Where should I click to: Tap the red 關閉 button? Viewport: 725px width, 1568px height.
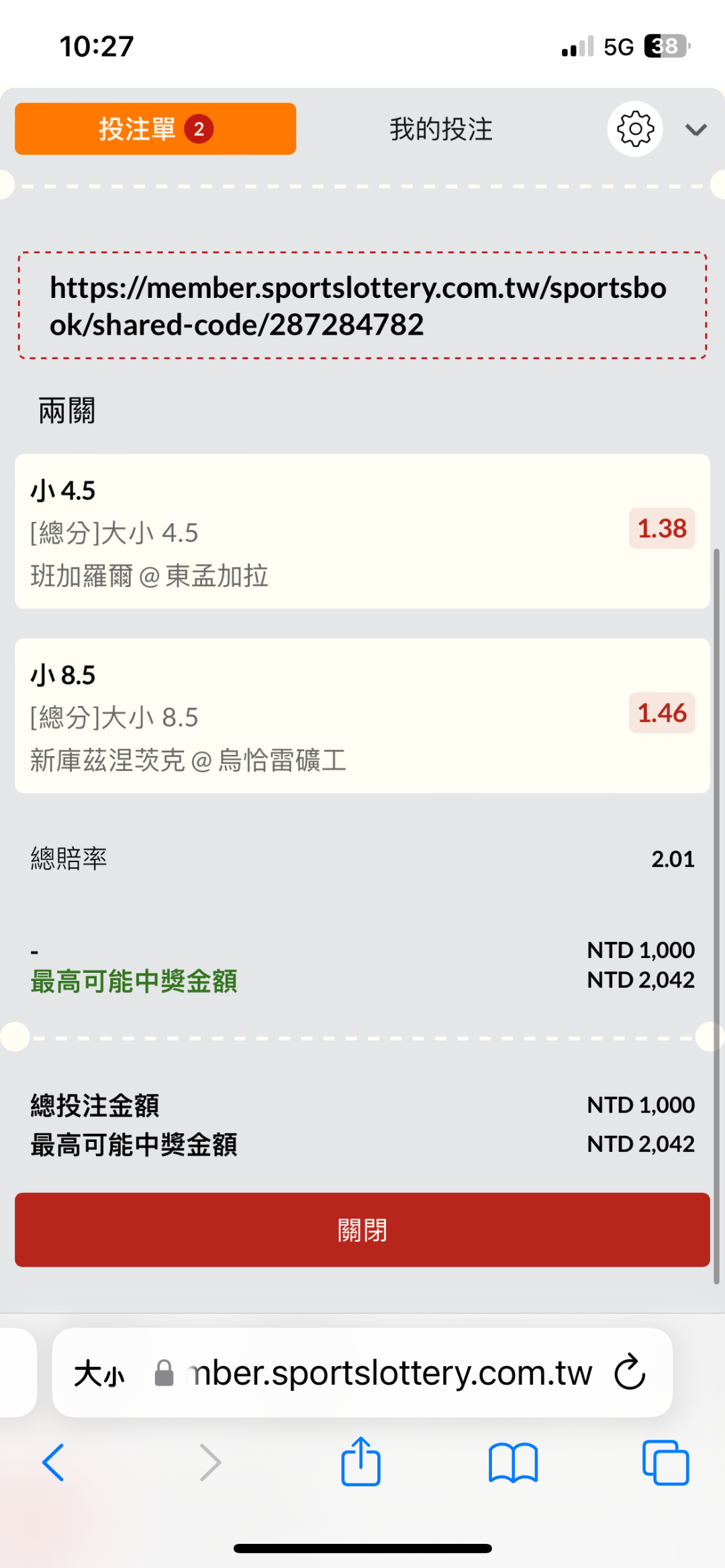coord(362,1229)
